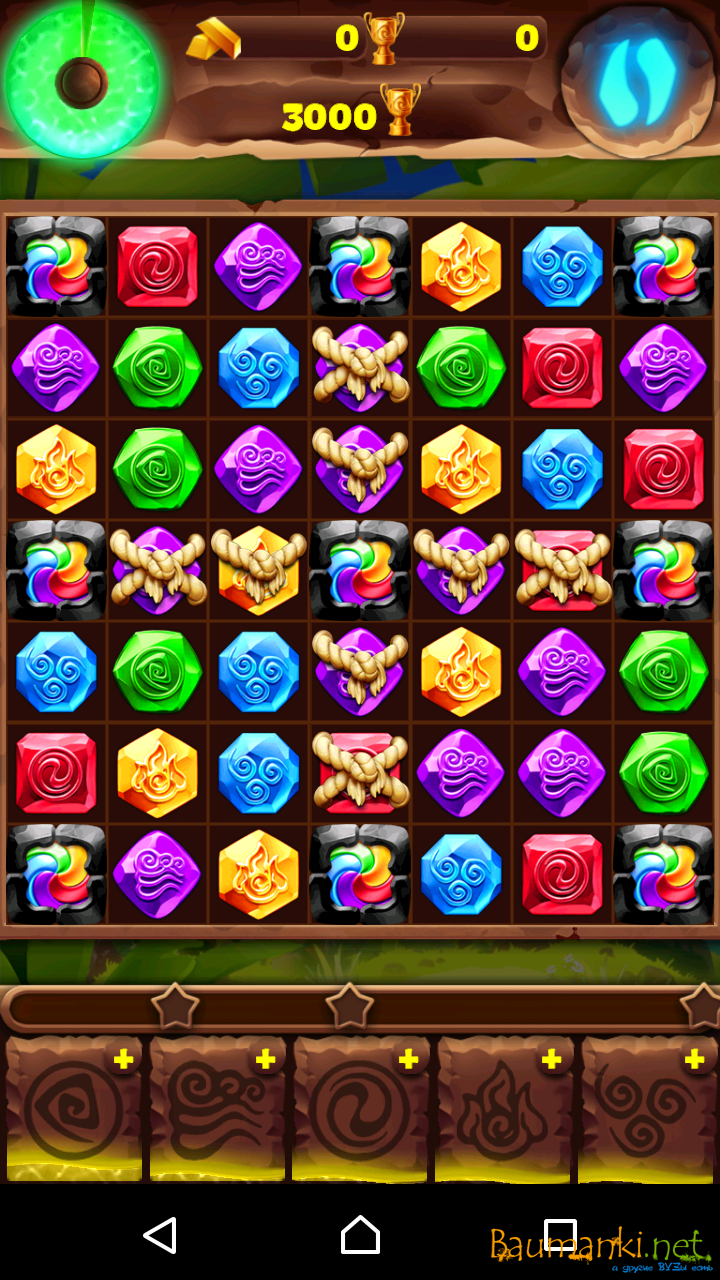Add the flame power-up scroll
The image size is (720, 1280).
[551, 1060]
